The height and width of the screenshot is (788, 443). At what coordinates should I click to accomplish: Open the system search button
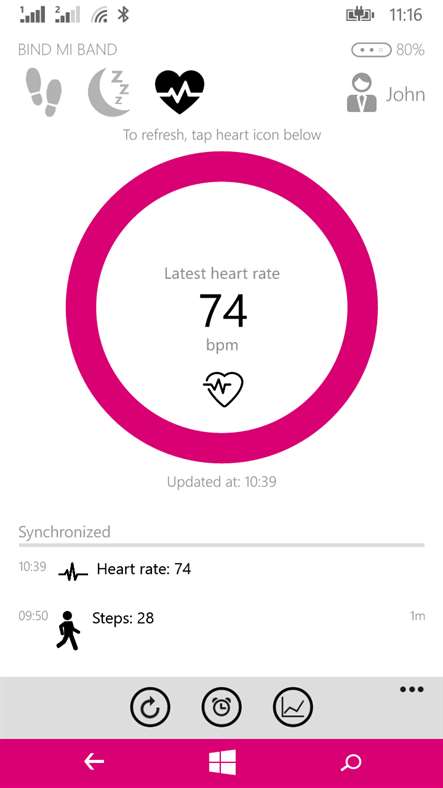[351, 763]
